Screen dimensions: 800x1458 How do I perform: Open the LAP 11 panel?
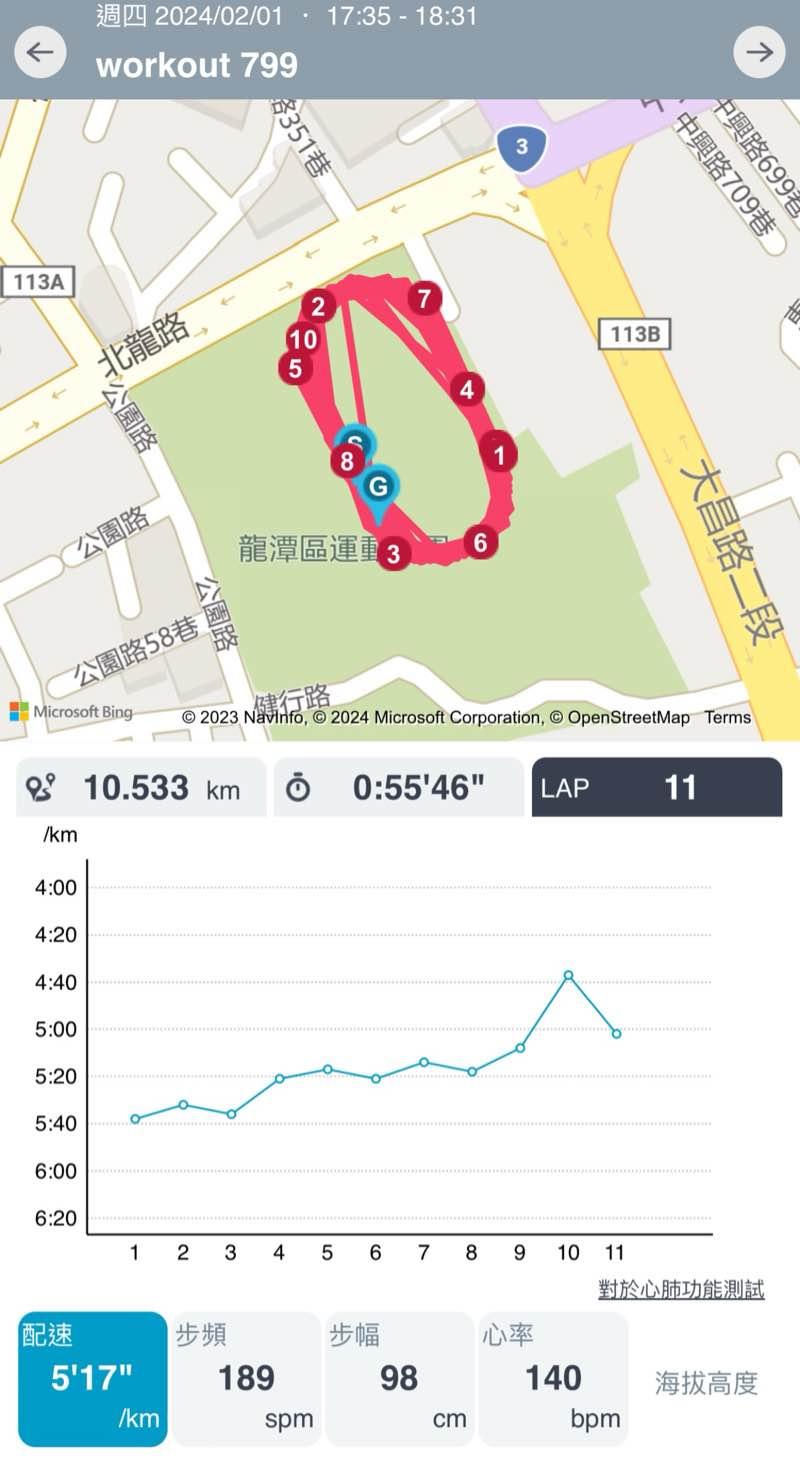point(656,787)
